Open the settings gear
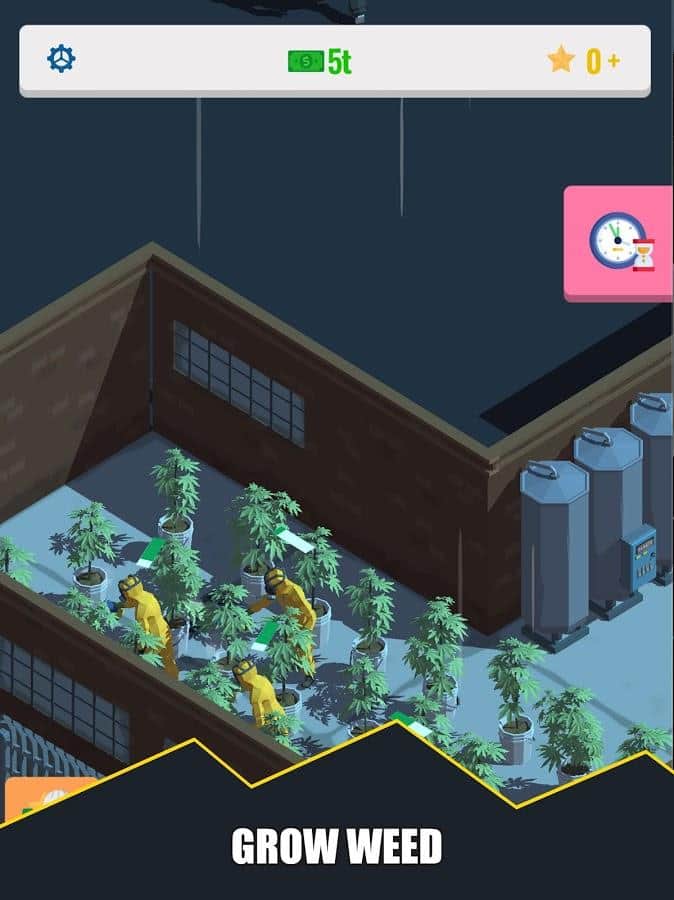 (62, 60)
